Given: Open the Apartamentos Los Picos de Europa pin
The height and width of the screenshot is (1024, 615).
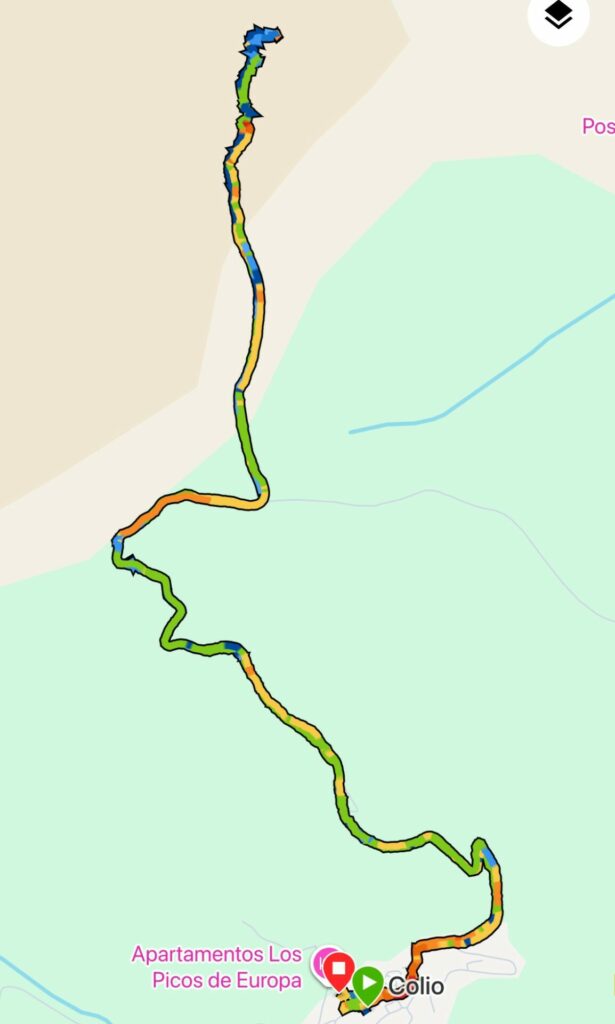Looking at the screenshot, I should coord(322,963).
